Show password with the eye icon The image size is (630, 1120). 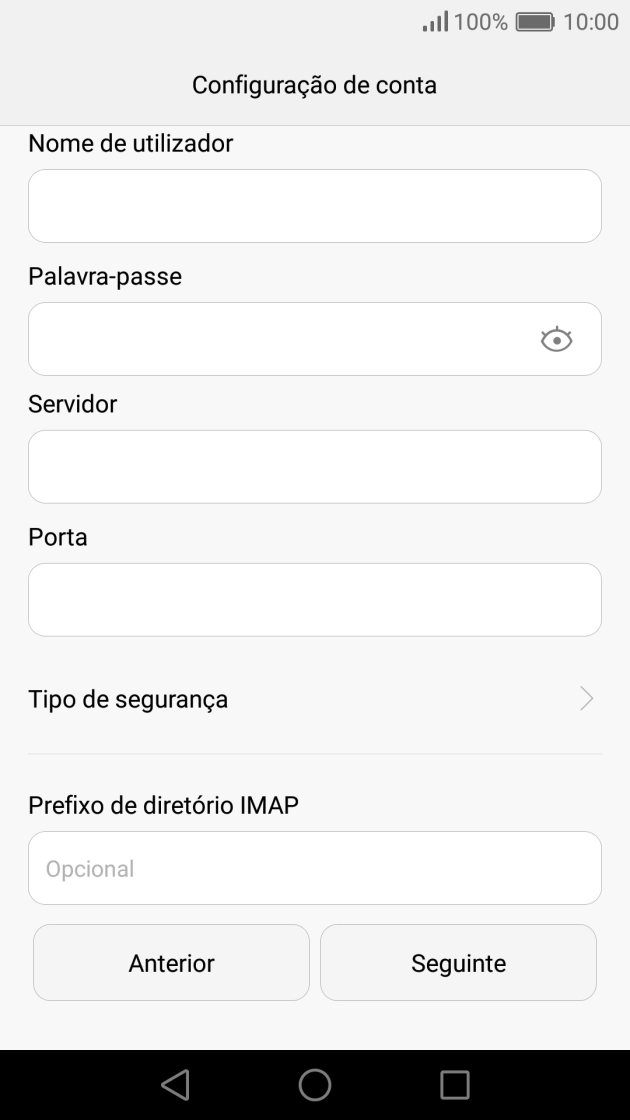click(x=556, y=340)
